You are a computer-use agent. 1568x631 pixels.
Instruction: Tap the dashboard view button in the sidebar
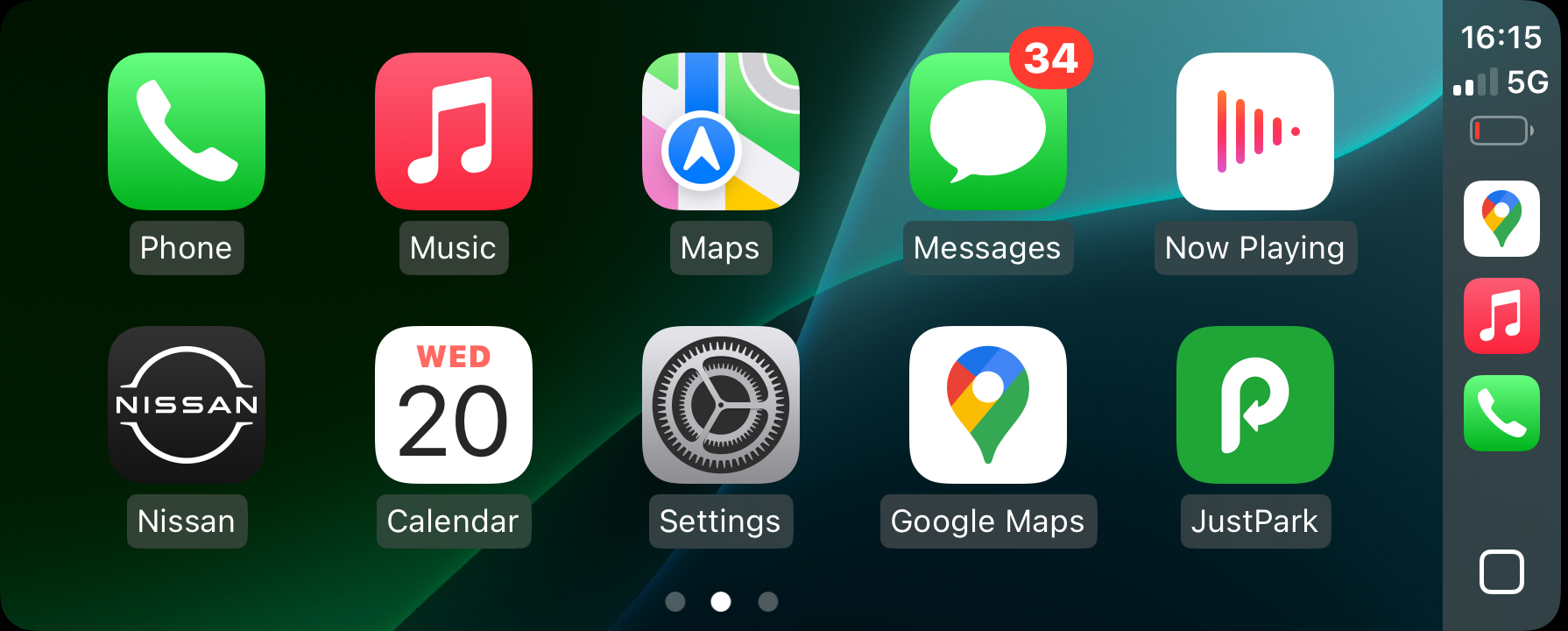point(1501,572)
